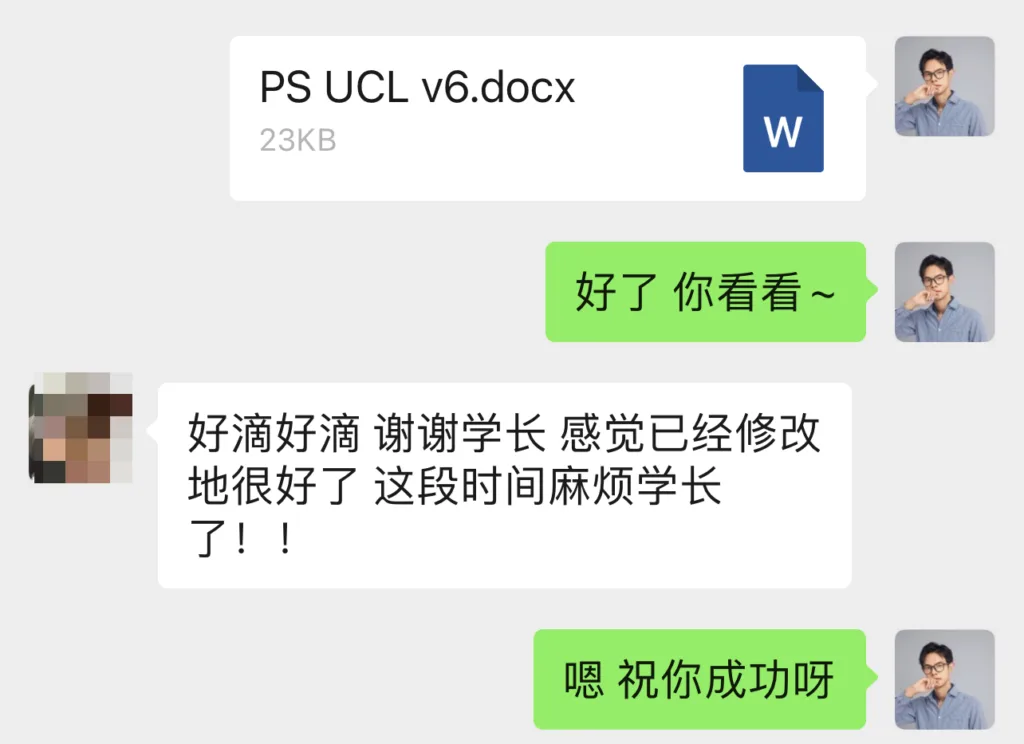Tap sender avatar beside 嗯 祝你成功呀 message
The width and height of the screenshot is (1024, 744).
943,679
